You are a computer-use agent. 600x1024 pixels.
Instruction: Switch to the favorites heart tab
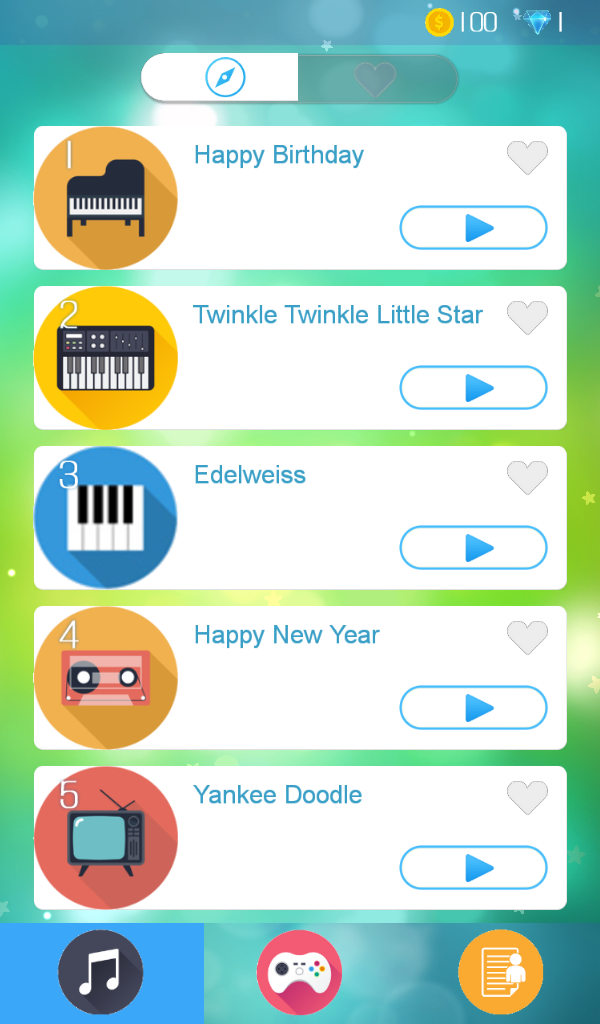point(376,78)
